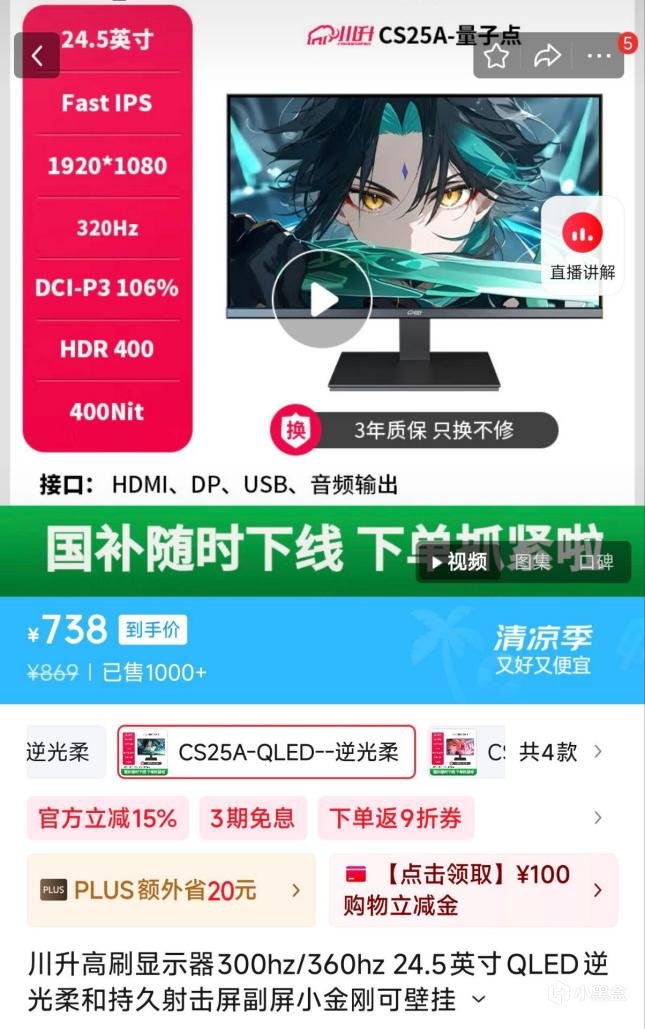View all 共4款 variants
Viewport: 645px width, 1029px height.
coord(561,751)
